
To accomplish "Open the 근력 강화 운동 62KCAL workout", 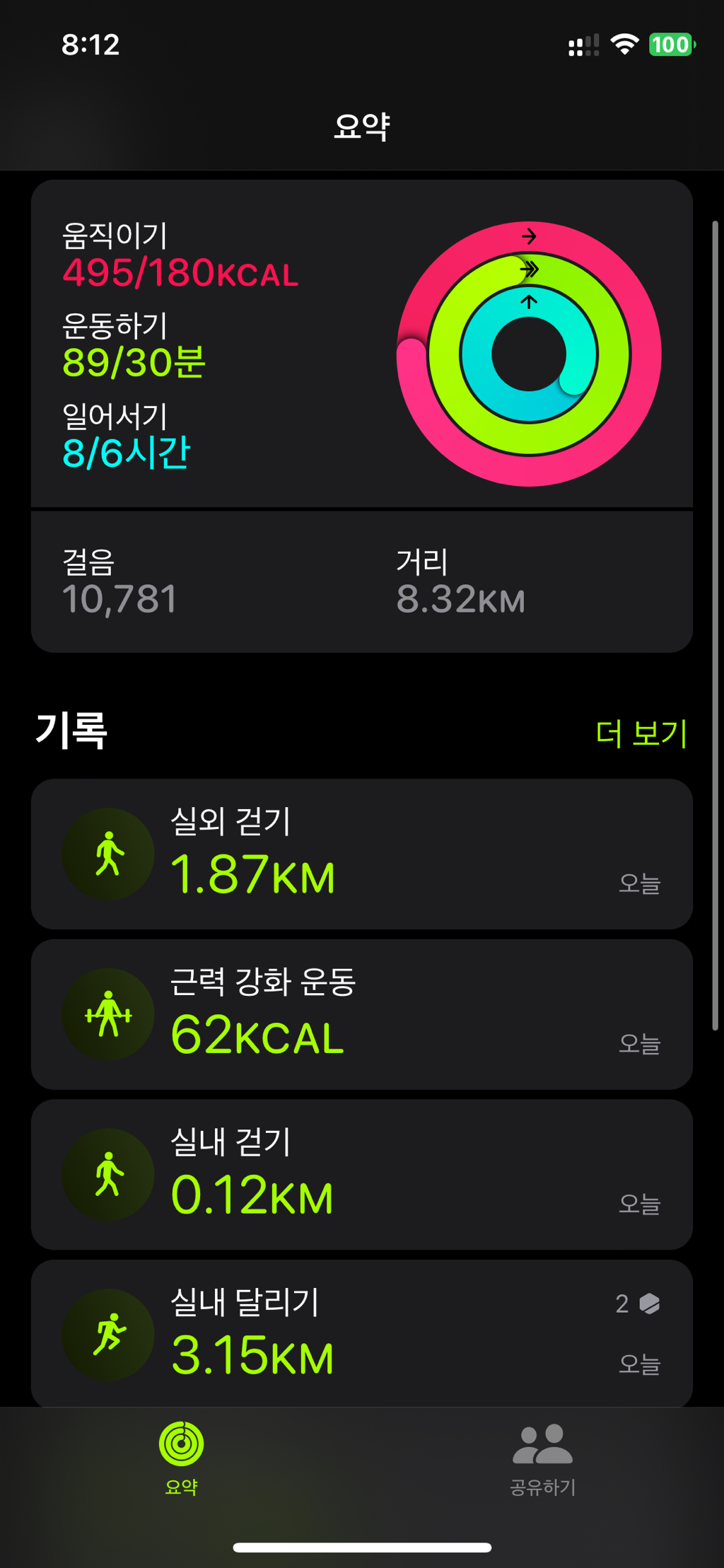I will (361, 1014).
